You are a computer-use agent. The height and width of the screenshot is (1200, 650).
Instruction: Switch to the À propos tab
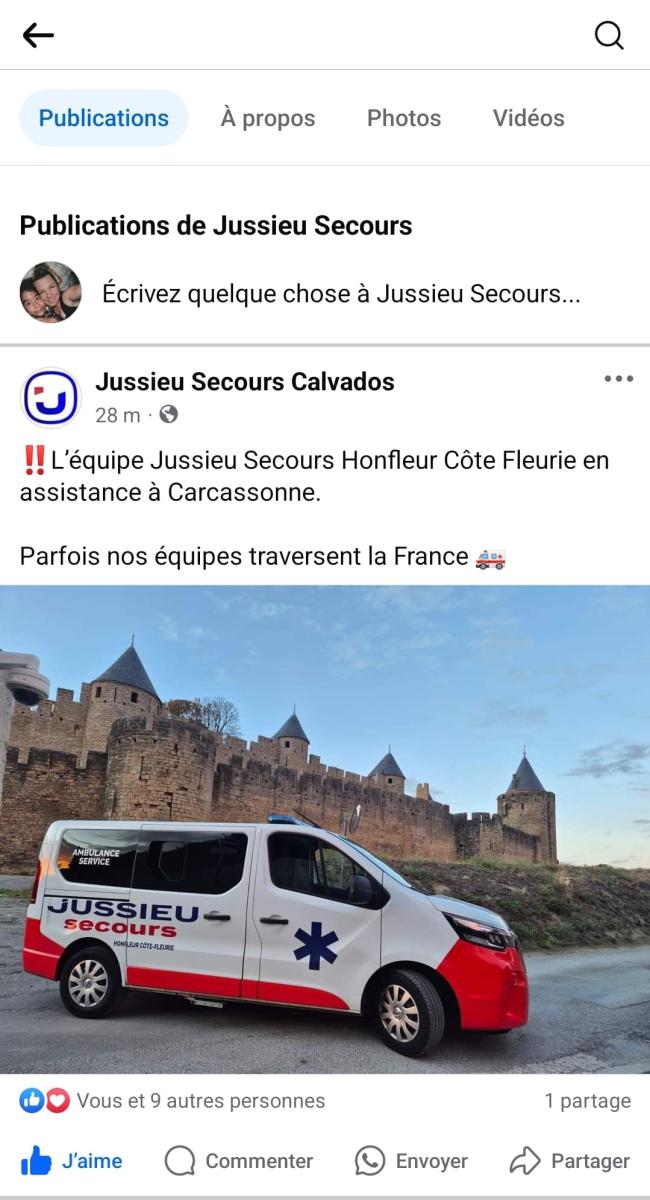coord(268,118)
